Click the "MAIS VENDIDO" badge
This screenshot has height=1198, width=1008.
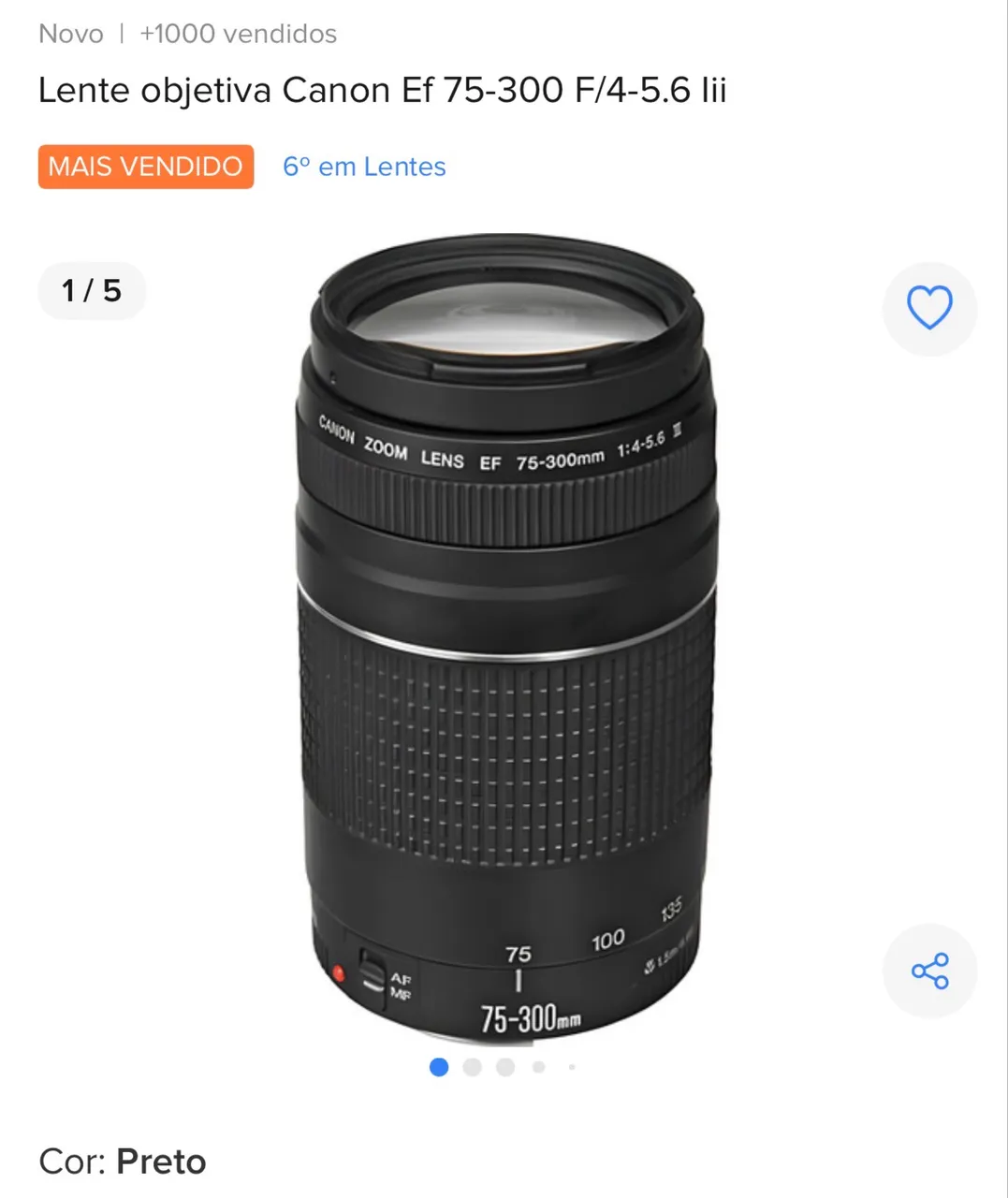pyautogui.click(x=145, y=167)
